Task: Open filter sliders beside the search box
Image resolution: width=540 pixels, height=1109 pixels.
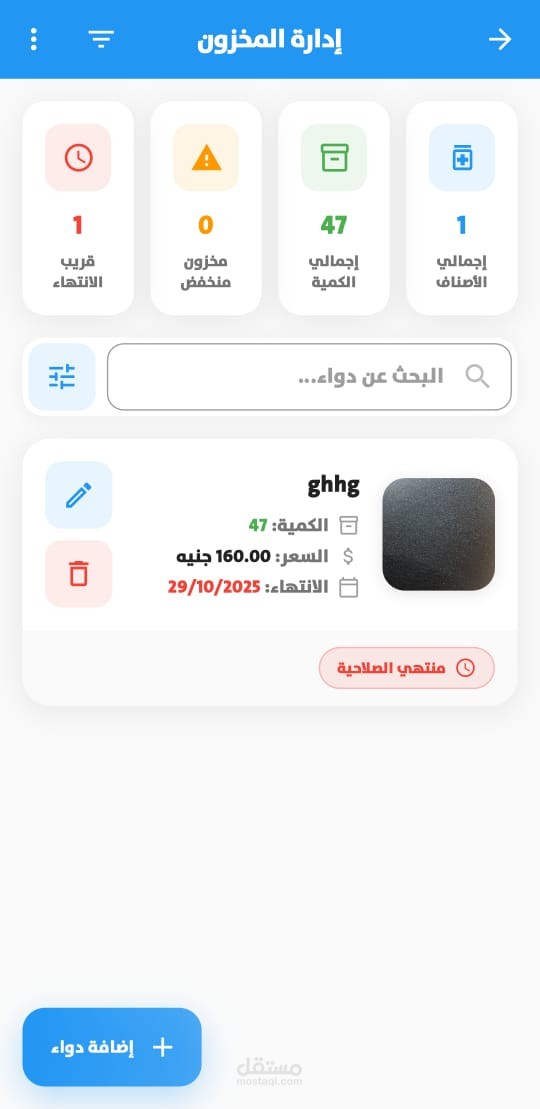Action: pos(62,376)
